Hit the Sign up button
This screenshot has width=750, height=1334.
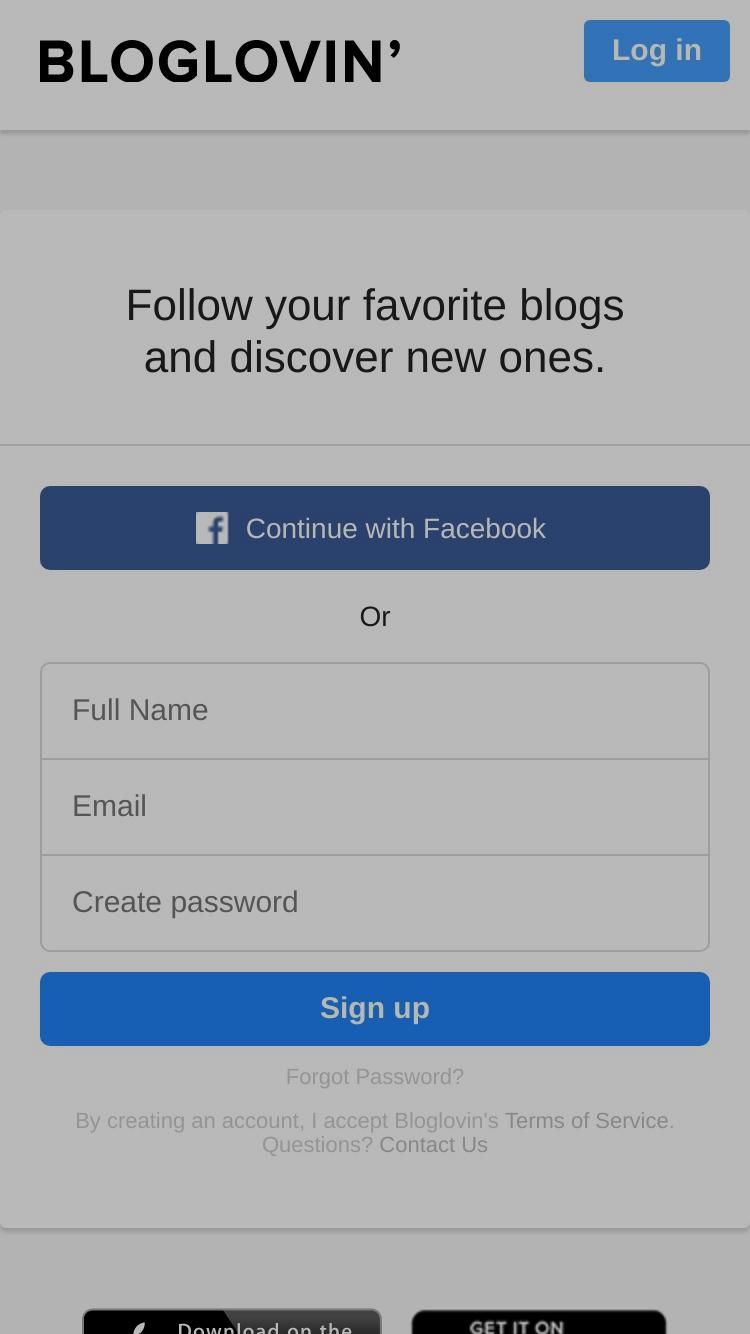click(x=375, y=1009)
